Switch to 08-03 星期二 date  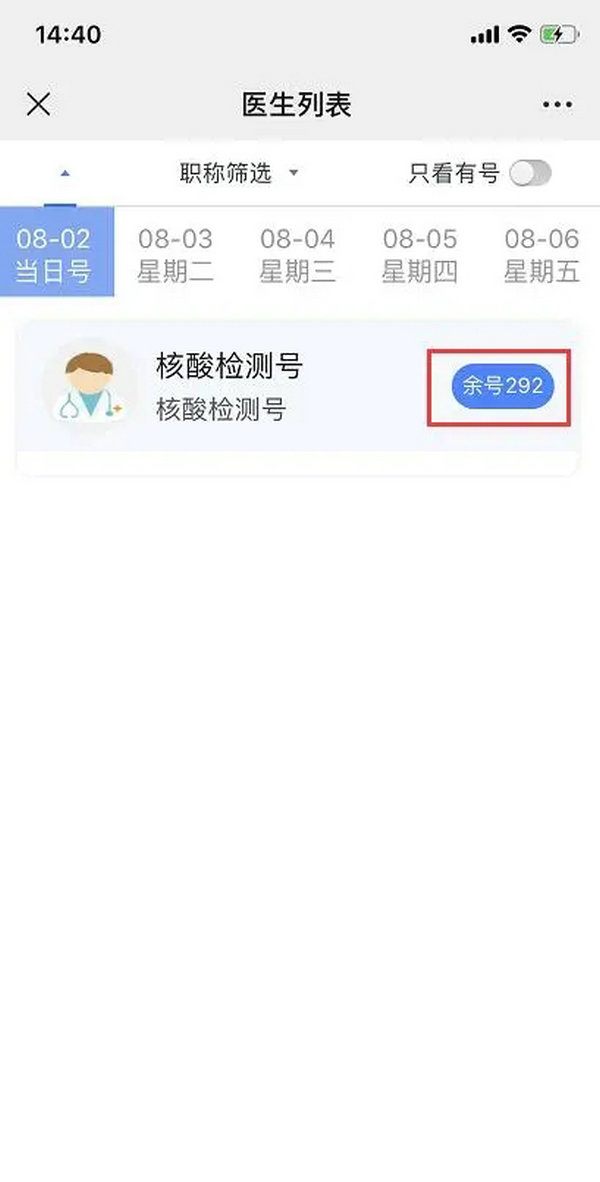point(175,254)
